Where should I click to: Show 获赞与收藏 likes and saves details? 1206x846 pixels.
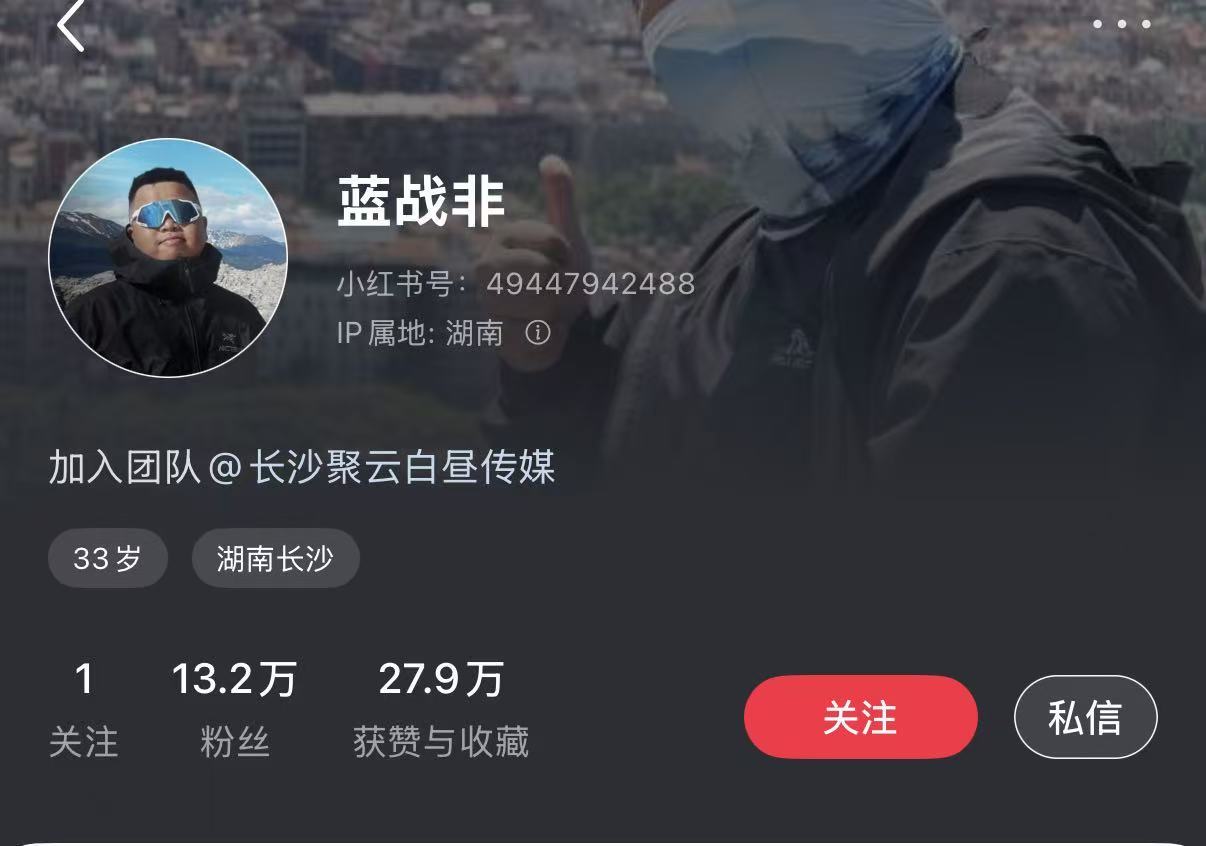(441, 709)
